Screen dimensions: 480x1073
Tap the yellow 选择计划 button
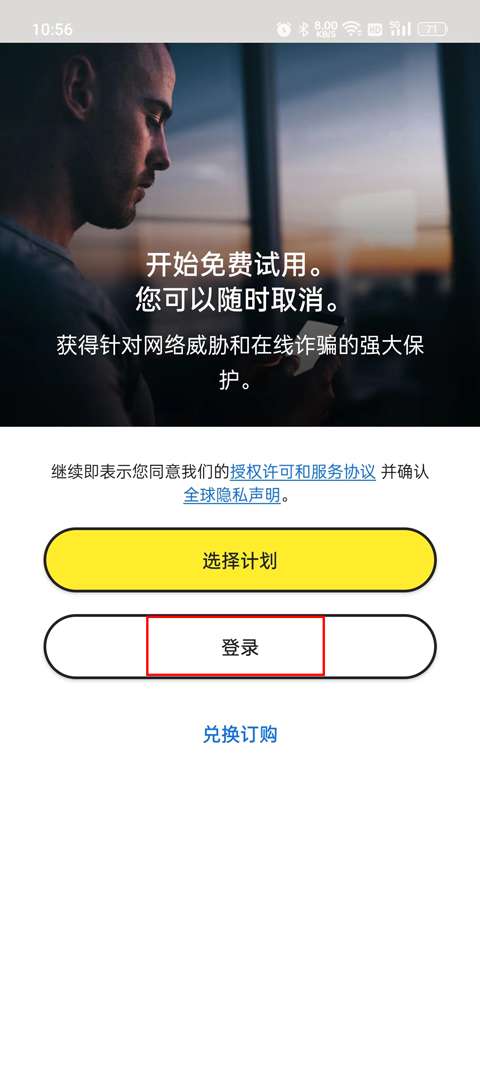[x=240, y=560]
